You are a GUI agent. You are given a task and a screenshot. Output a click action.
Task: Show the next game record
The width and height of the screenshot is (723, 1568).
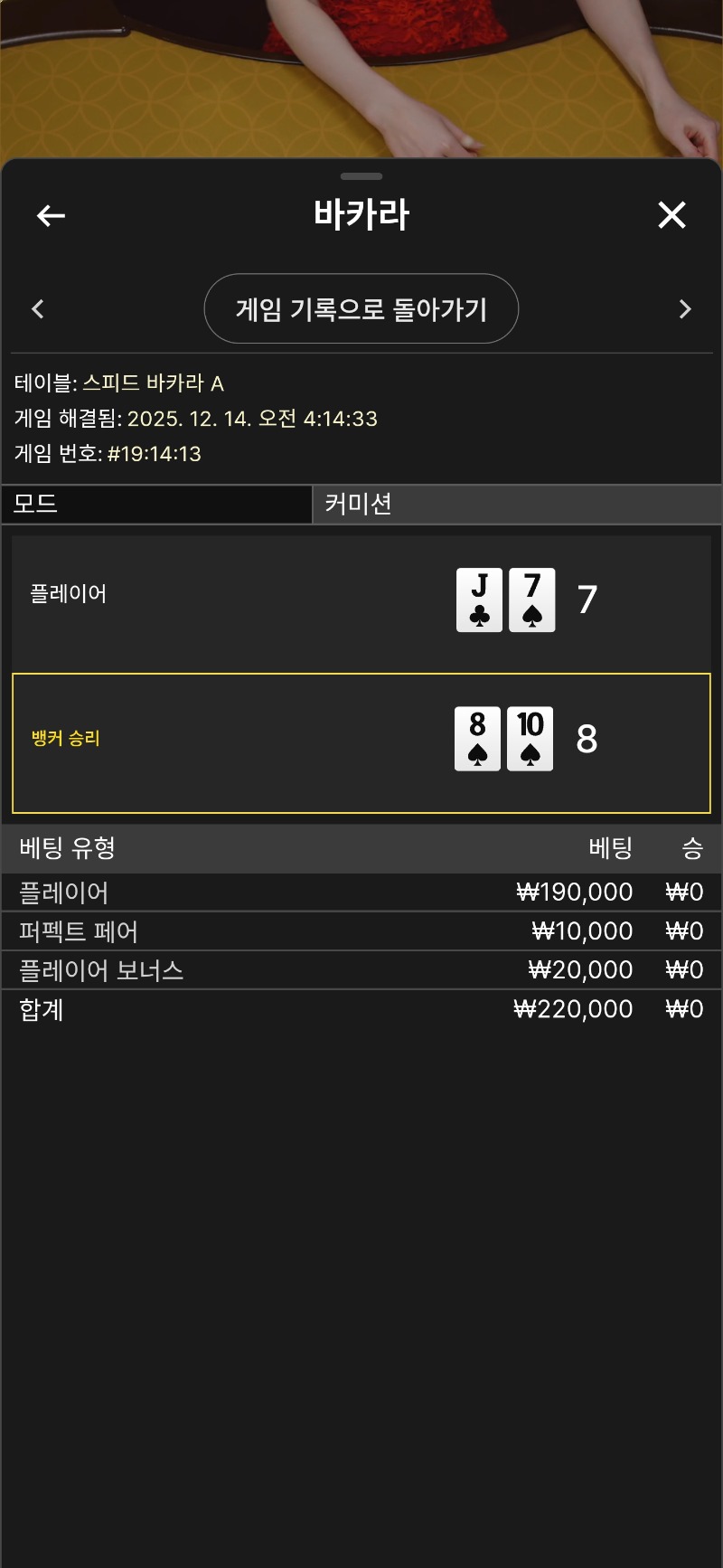click(684, 309)
